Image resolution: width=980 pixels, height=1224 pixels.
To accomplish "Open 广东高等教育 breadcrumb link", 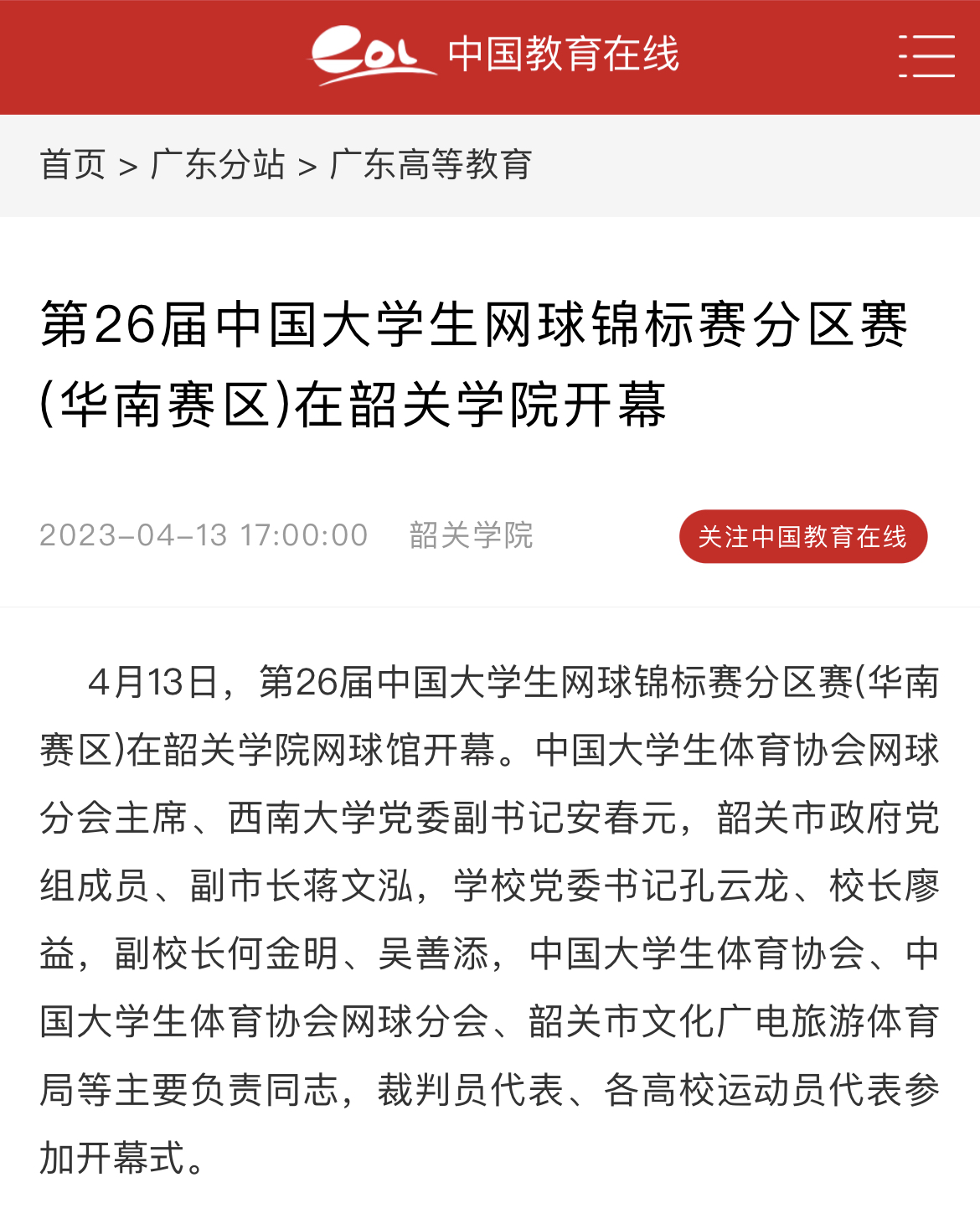I will click(x=431, y=164).
